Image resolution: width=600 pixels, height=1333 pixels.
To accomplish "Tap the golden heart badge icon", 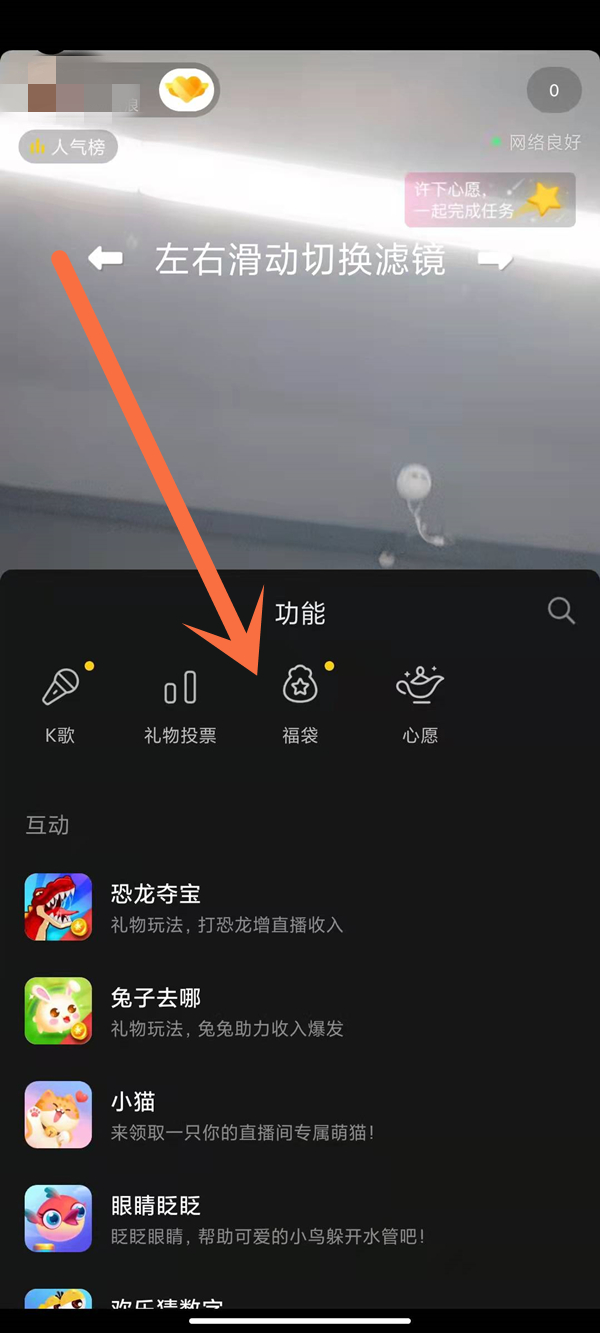I will coord(189,91).
